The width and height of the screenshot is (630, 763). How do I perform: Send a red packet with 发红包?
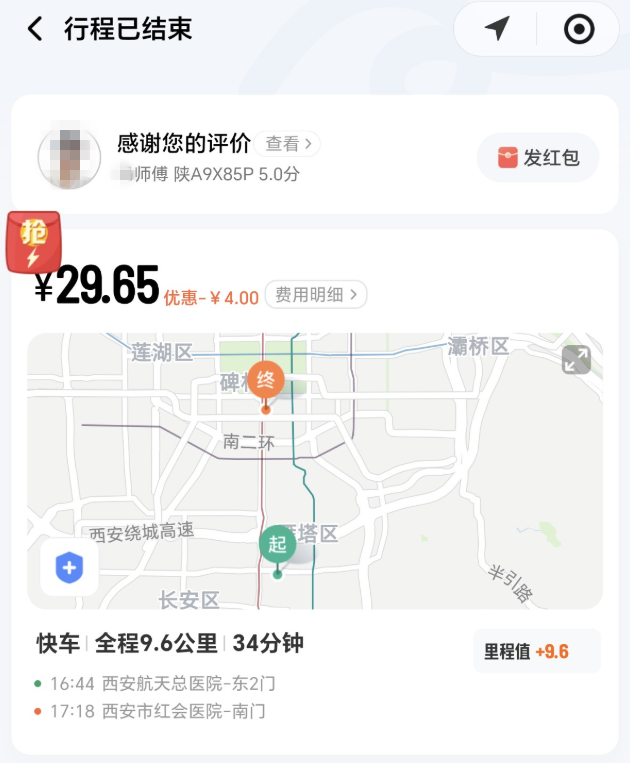click(538, 157)
